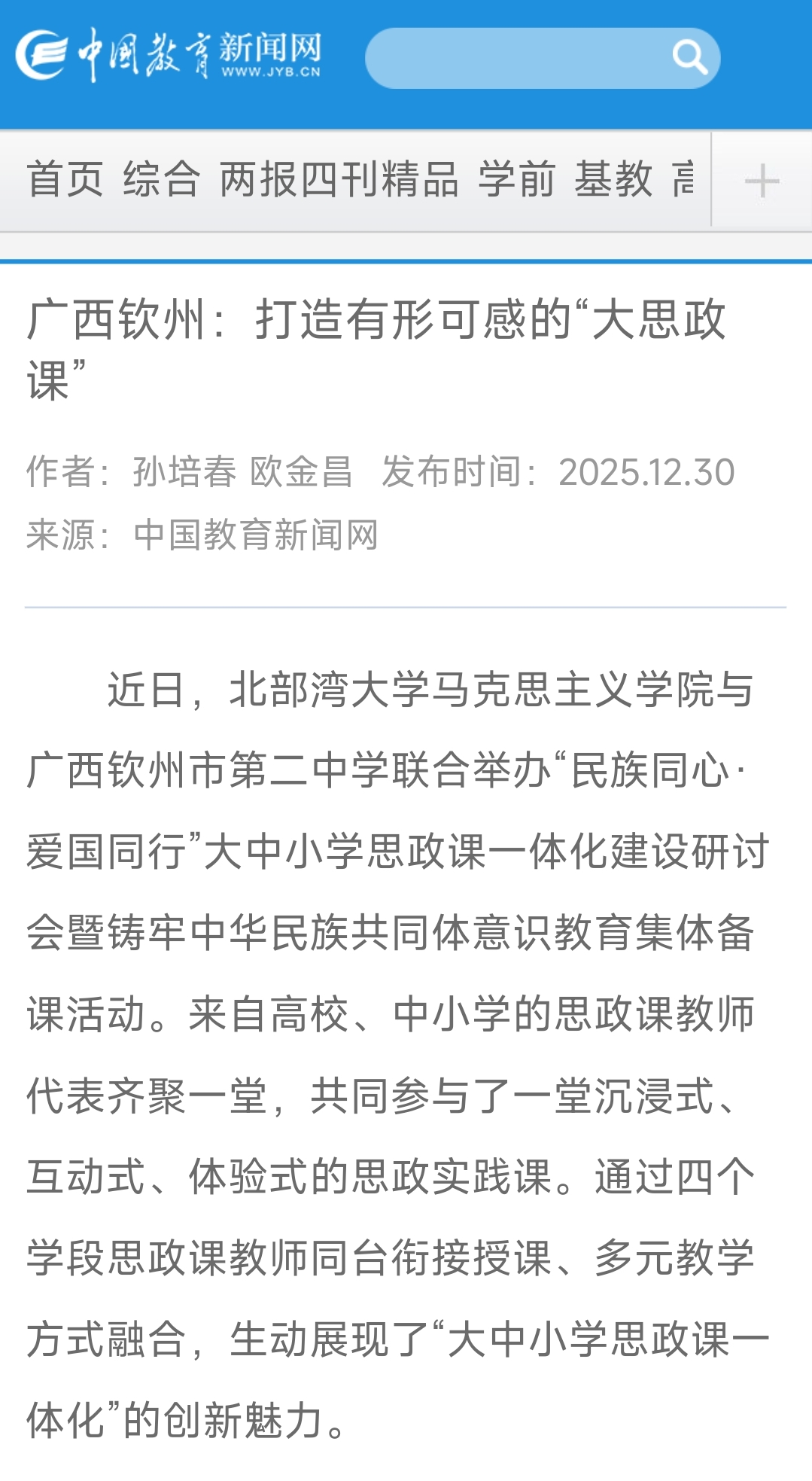The image size is (812, 1481).
Task: Switch to 基教 tab
Action: click(x=613, y=180)
